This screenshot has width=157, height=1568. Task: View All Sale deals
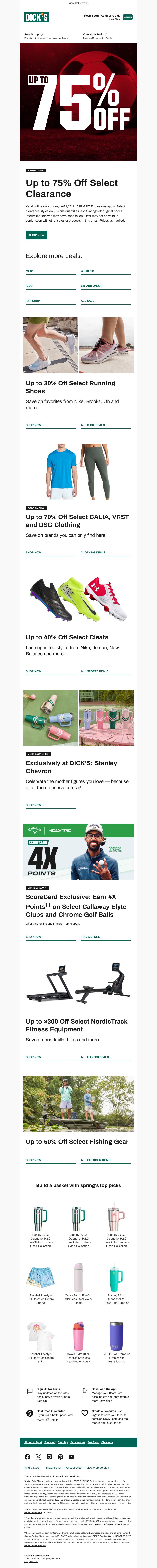(88, 301)
